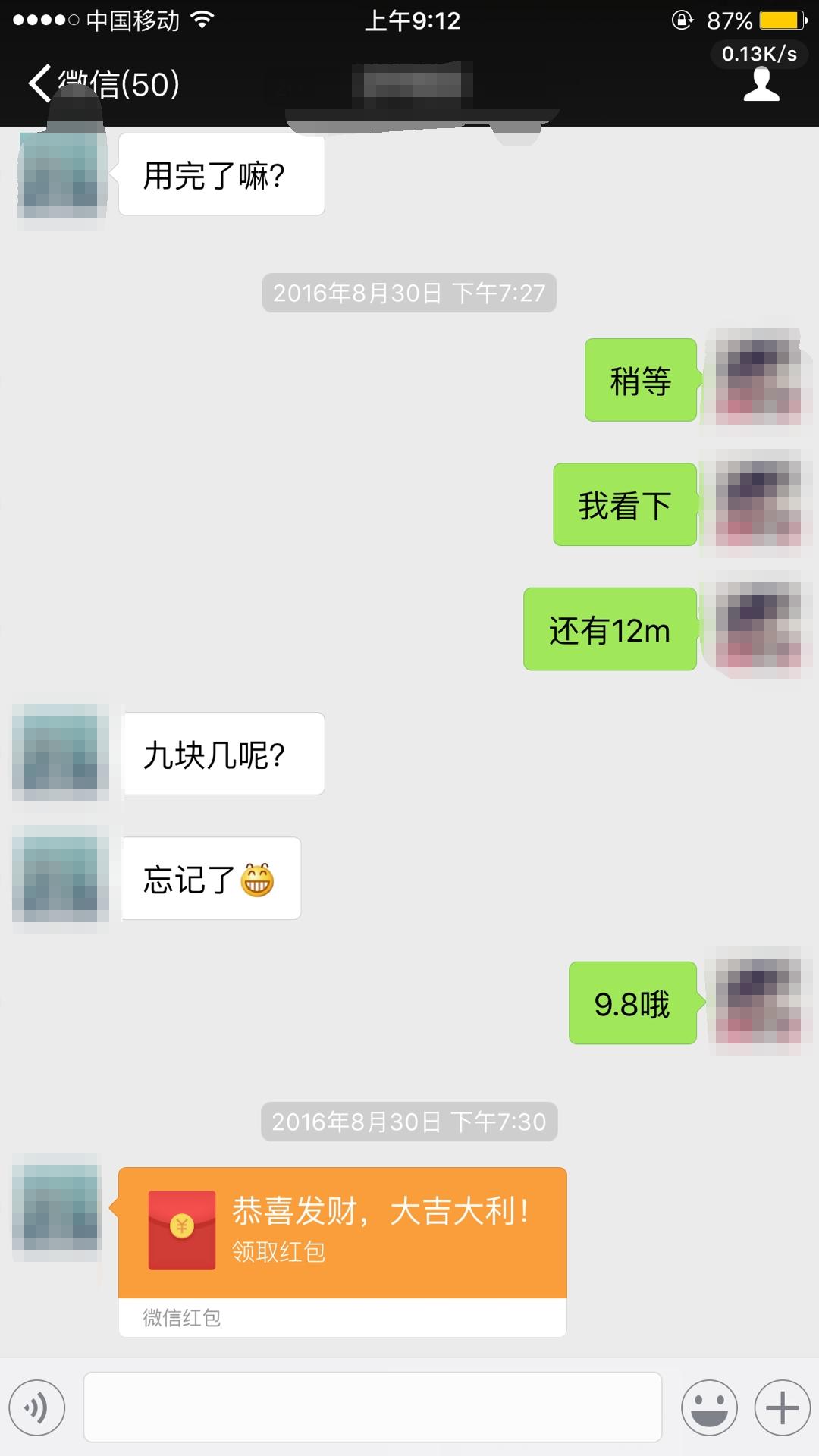
Task: Tap the back arrow to WeChat list
Action: [39, 85]
